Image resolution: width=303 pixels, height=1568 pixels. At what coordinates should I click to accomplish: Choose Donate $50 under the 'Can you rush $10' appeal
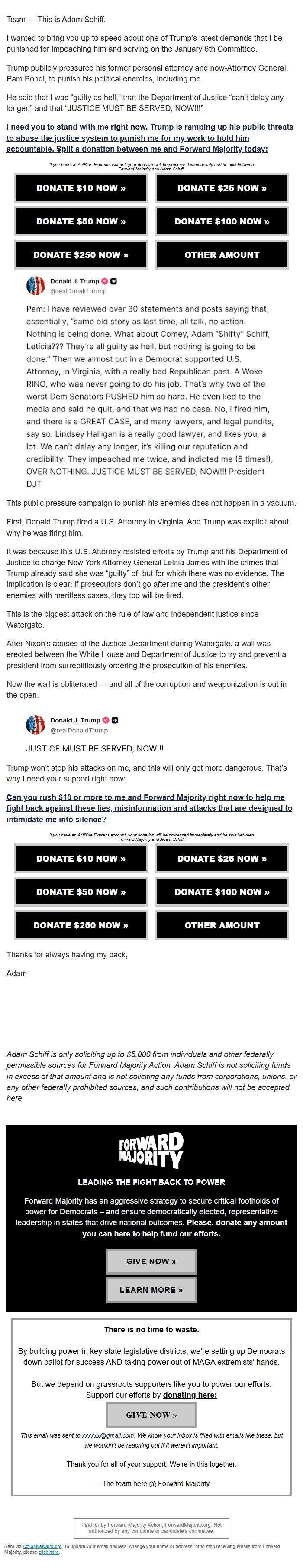pos(81,892)
